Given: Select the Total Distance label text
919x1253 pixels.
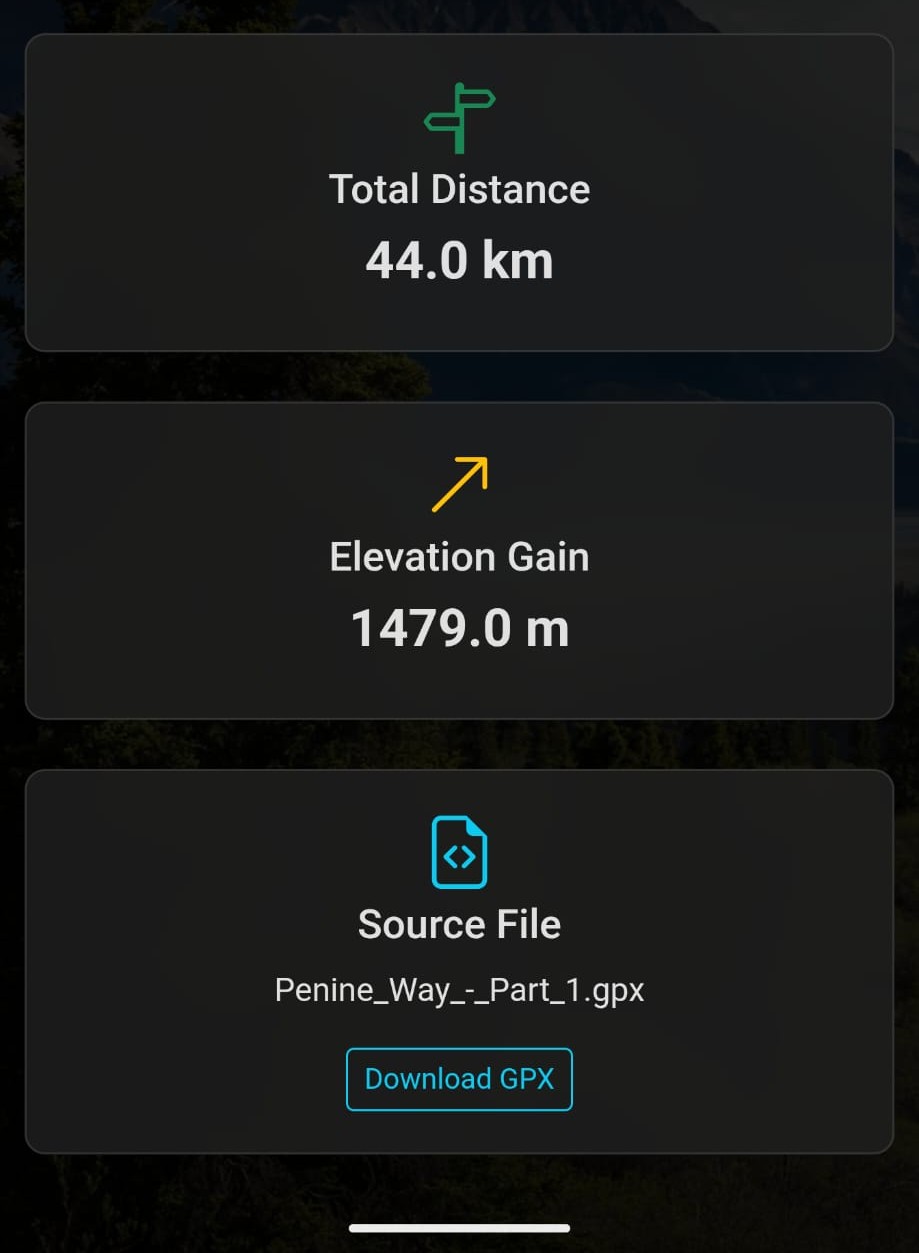Looking at the screenshot, I should pos(459,189).
